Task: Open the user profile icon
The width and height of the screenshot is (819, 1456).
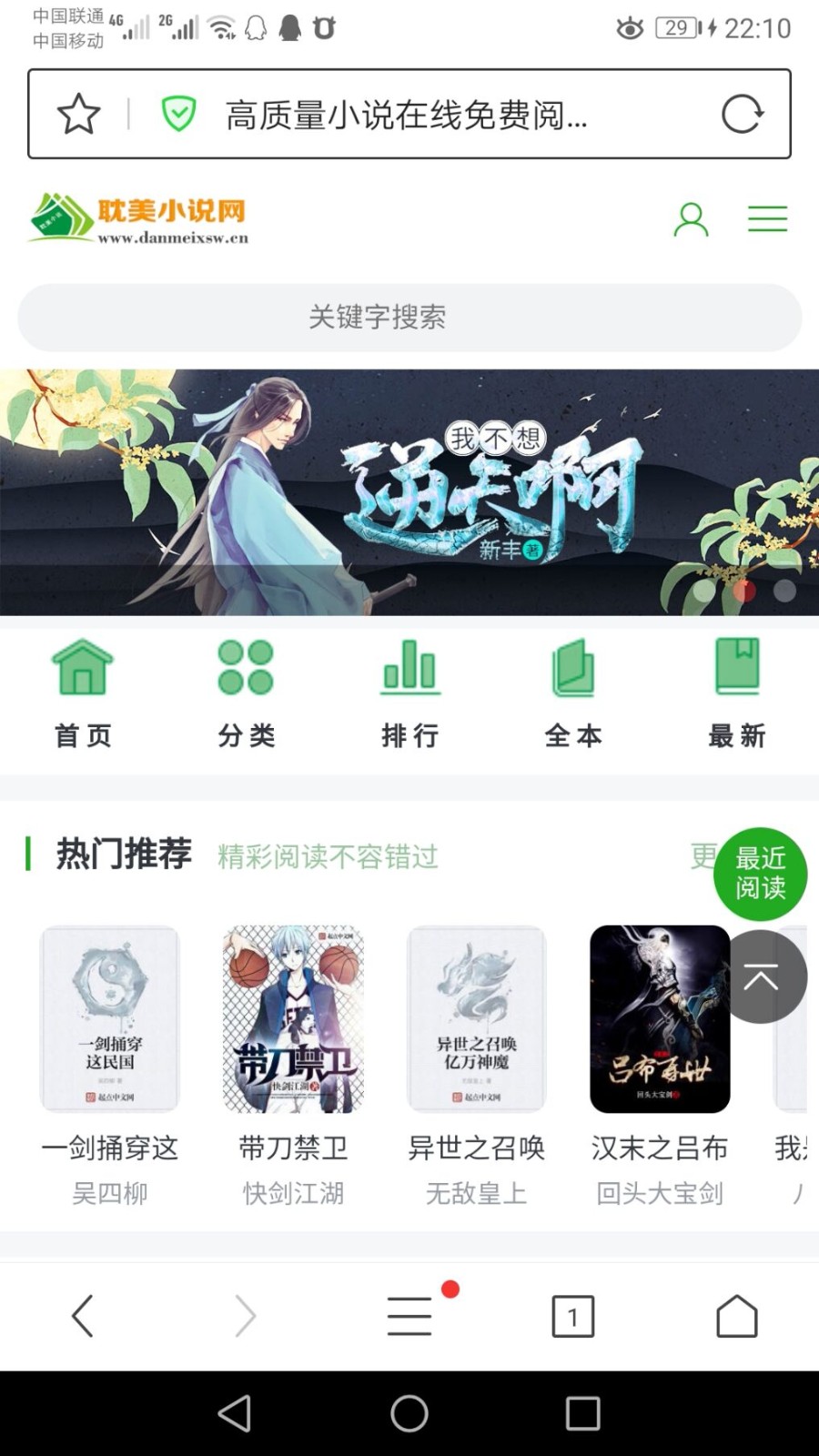Action: 691,218
